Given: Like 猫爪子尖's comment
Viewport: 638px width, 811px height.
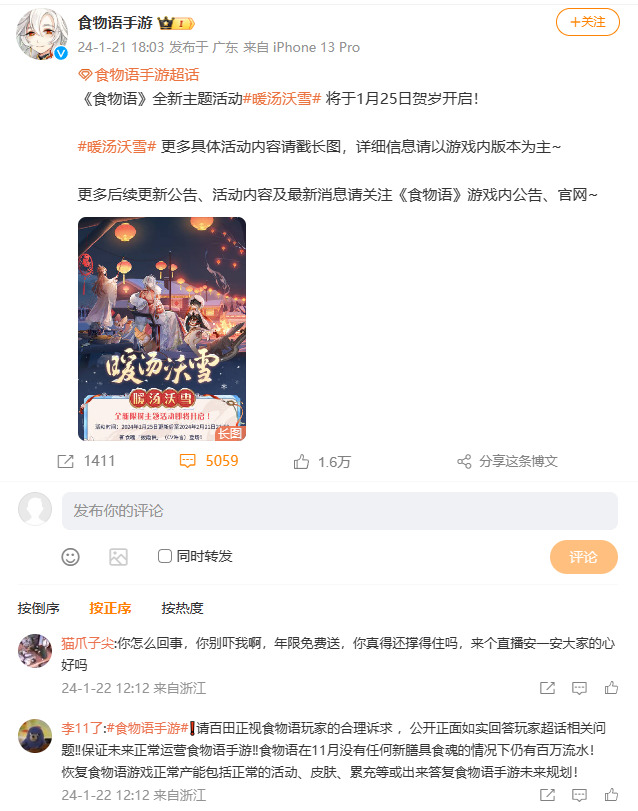Looking at the screenshot, I should click(x=611, y=688).
